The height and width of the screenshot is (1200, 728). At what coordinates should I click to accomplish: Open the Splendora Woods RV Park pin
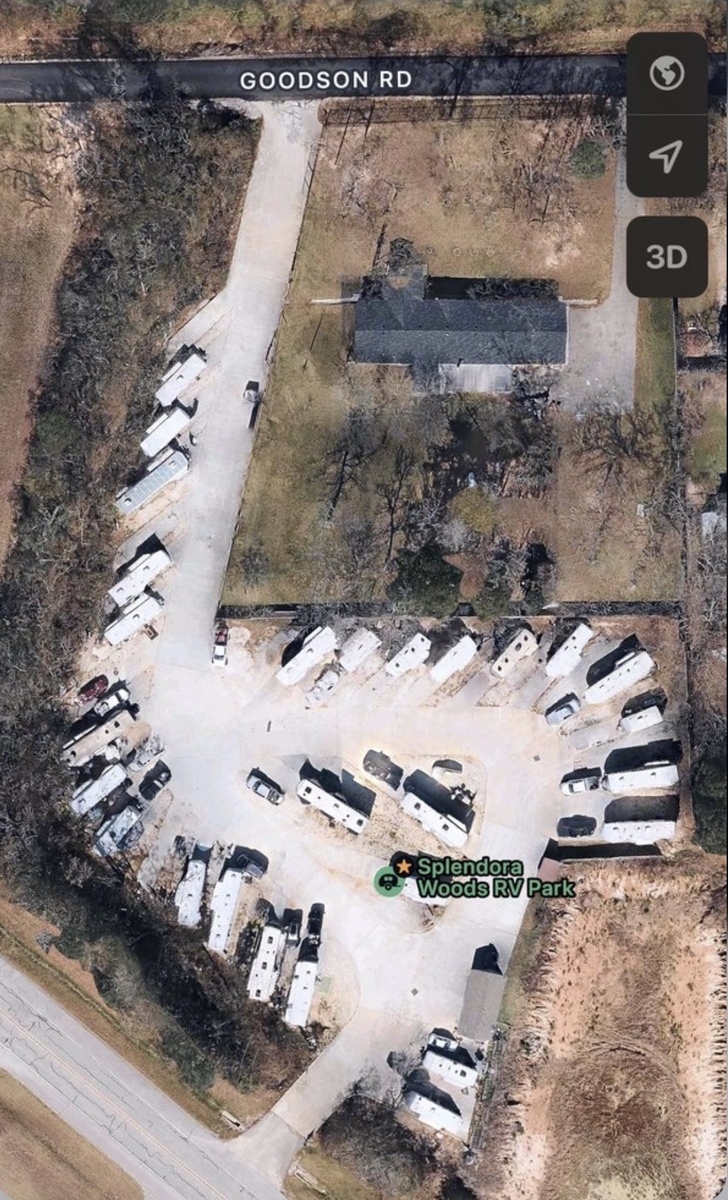pyautogui.click(x=390, y=880)
